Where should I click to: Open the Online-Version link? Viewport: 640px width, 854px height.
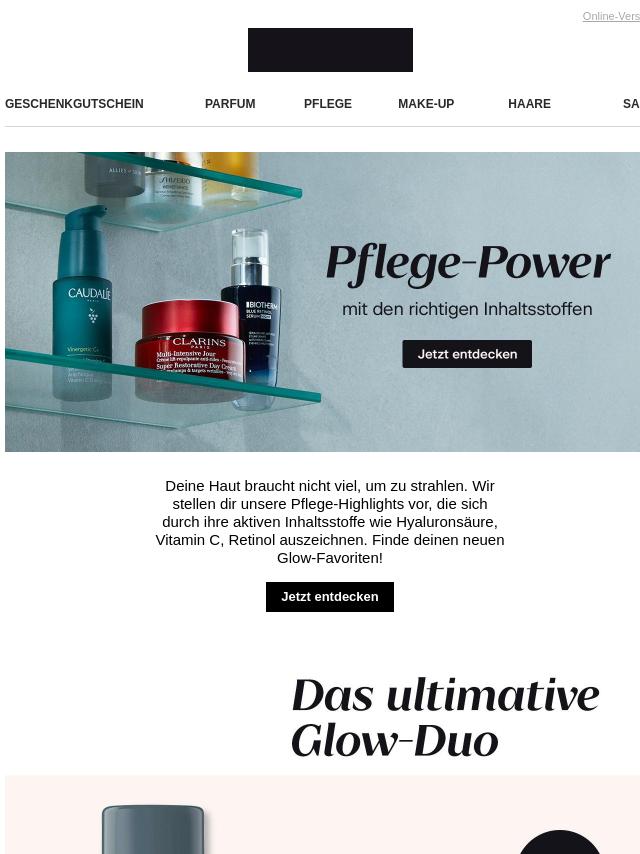(611, 16)
